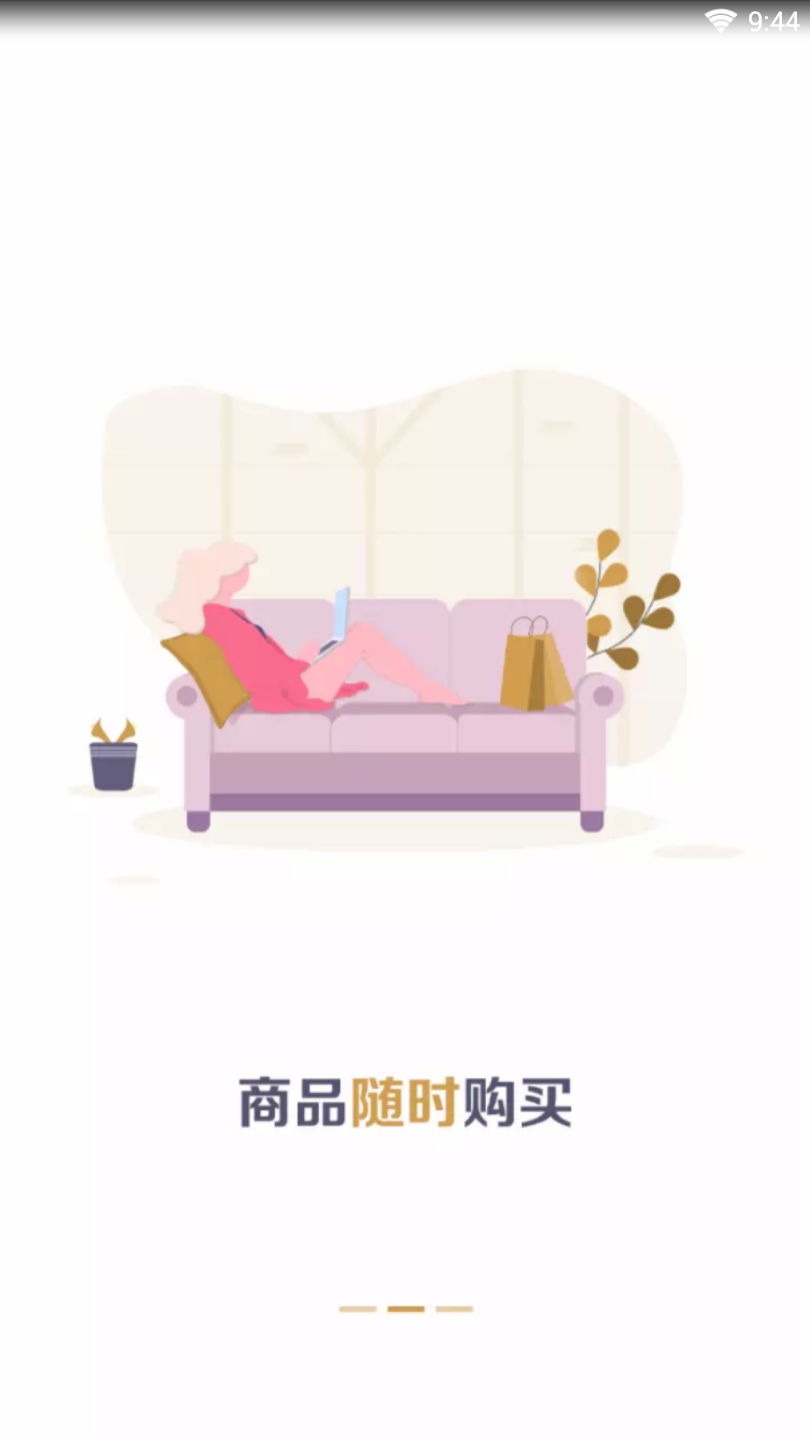Select the first page indicator dash
The width and height of the screenshot is (810, 1440).
pos(358,1308)
